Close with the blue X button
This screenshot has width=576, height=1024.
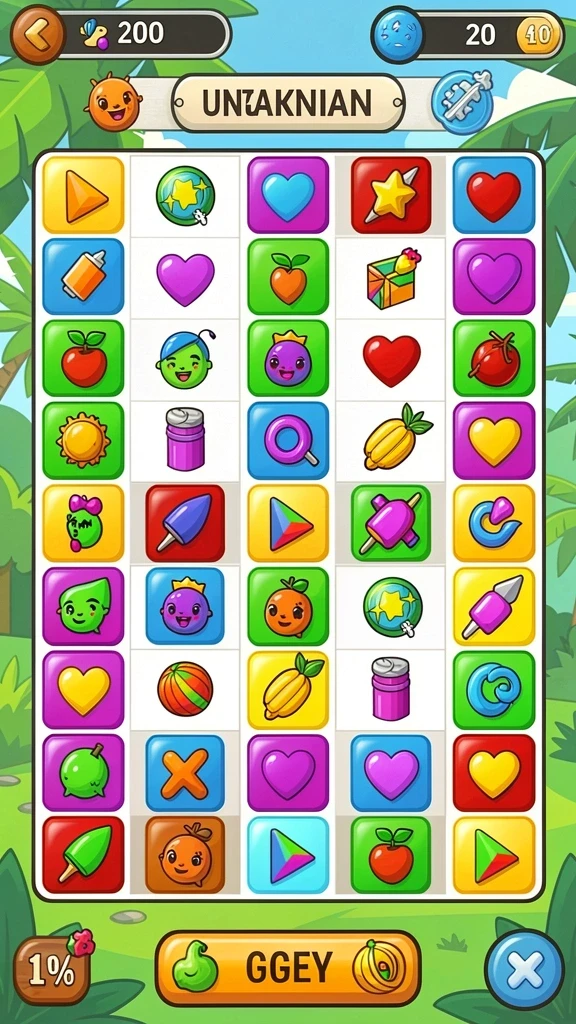[524, 970]
